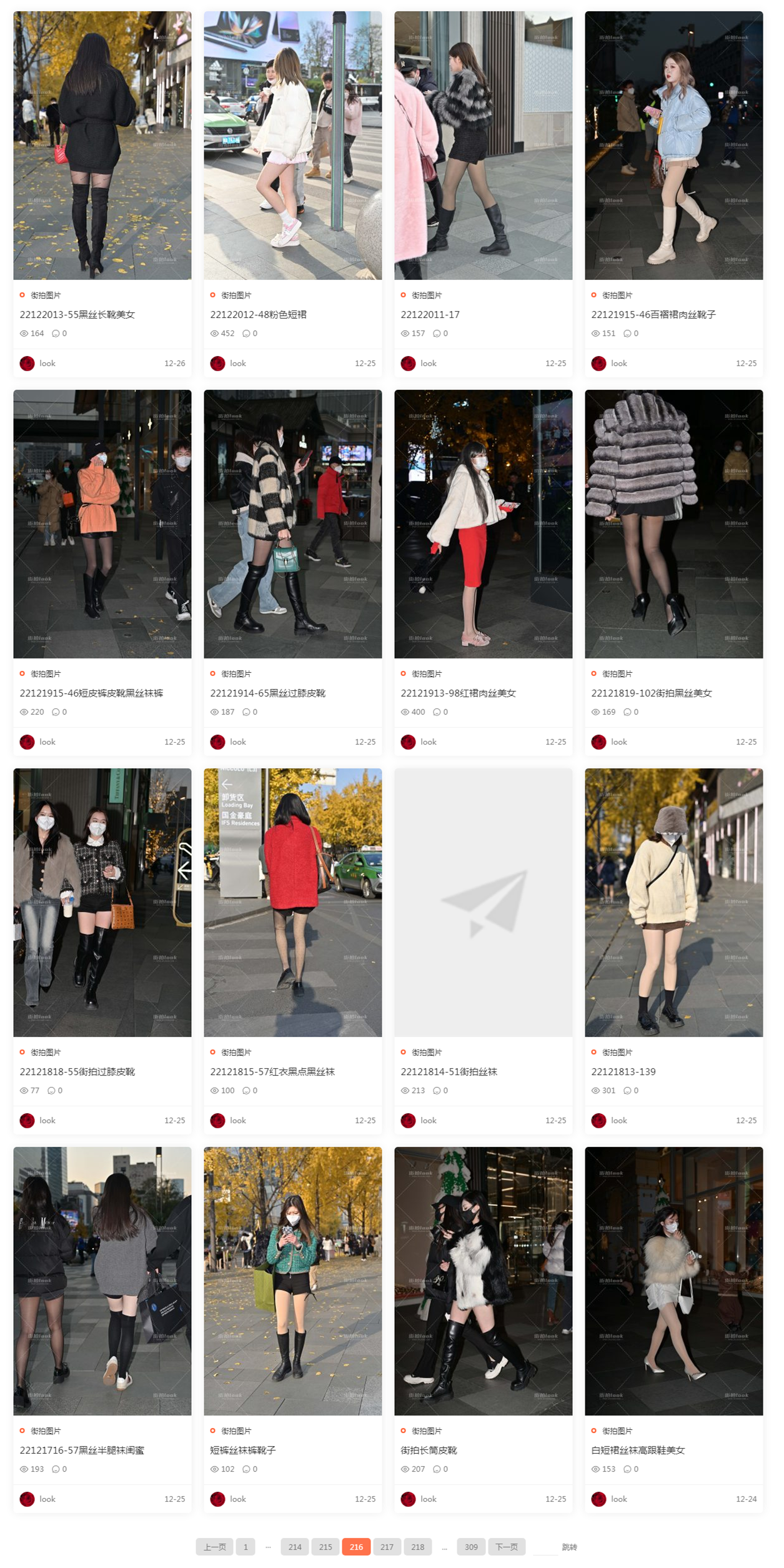
Task: Open card 22121813-139
Action: [673, 903]
